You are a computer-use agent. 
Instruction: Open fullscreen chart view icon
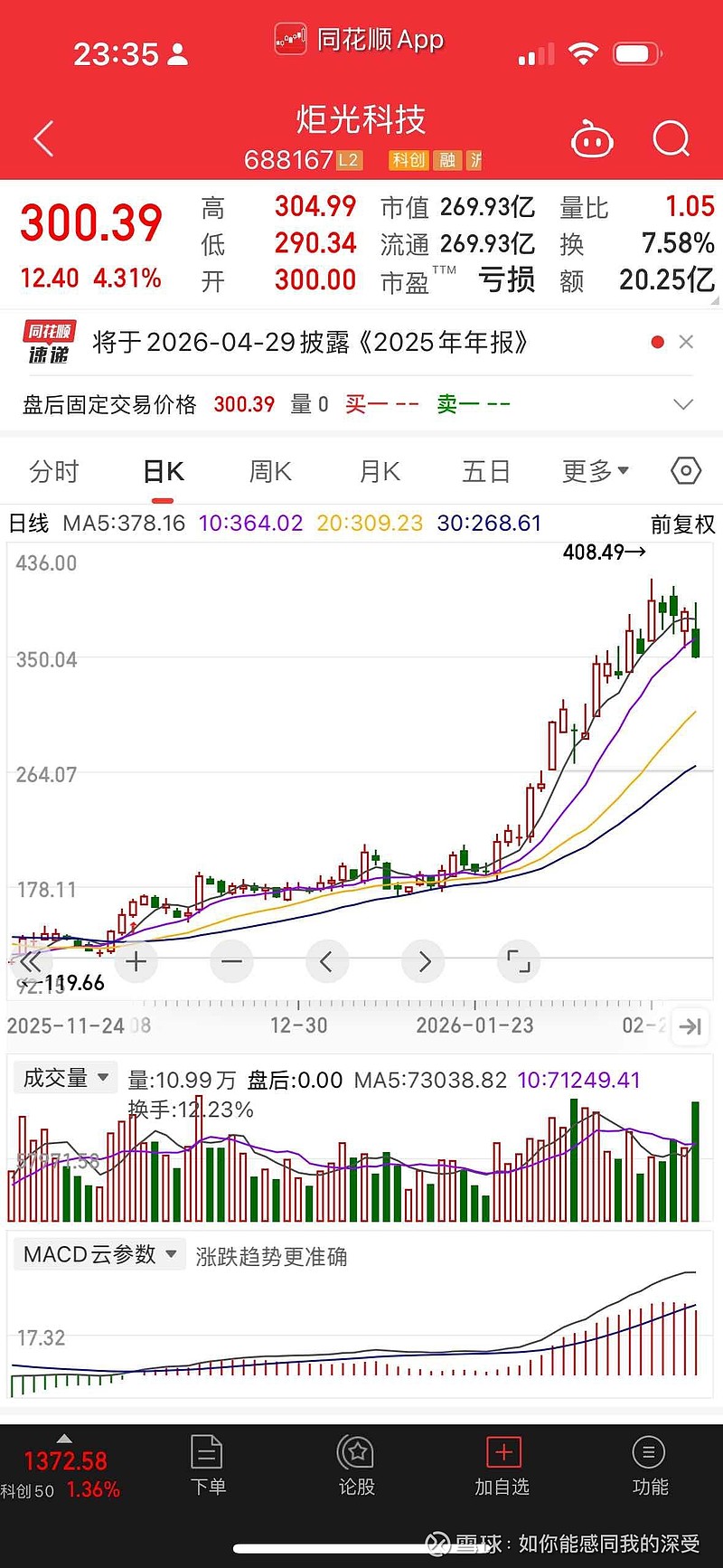pyautogui.click(x=519, y=961)
